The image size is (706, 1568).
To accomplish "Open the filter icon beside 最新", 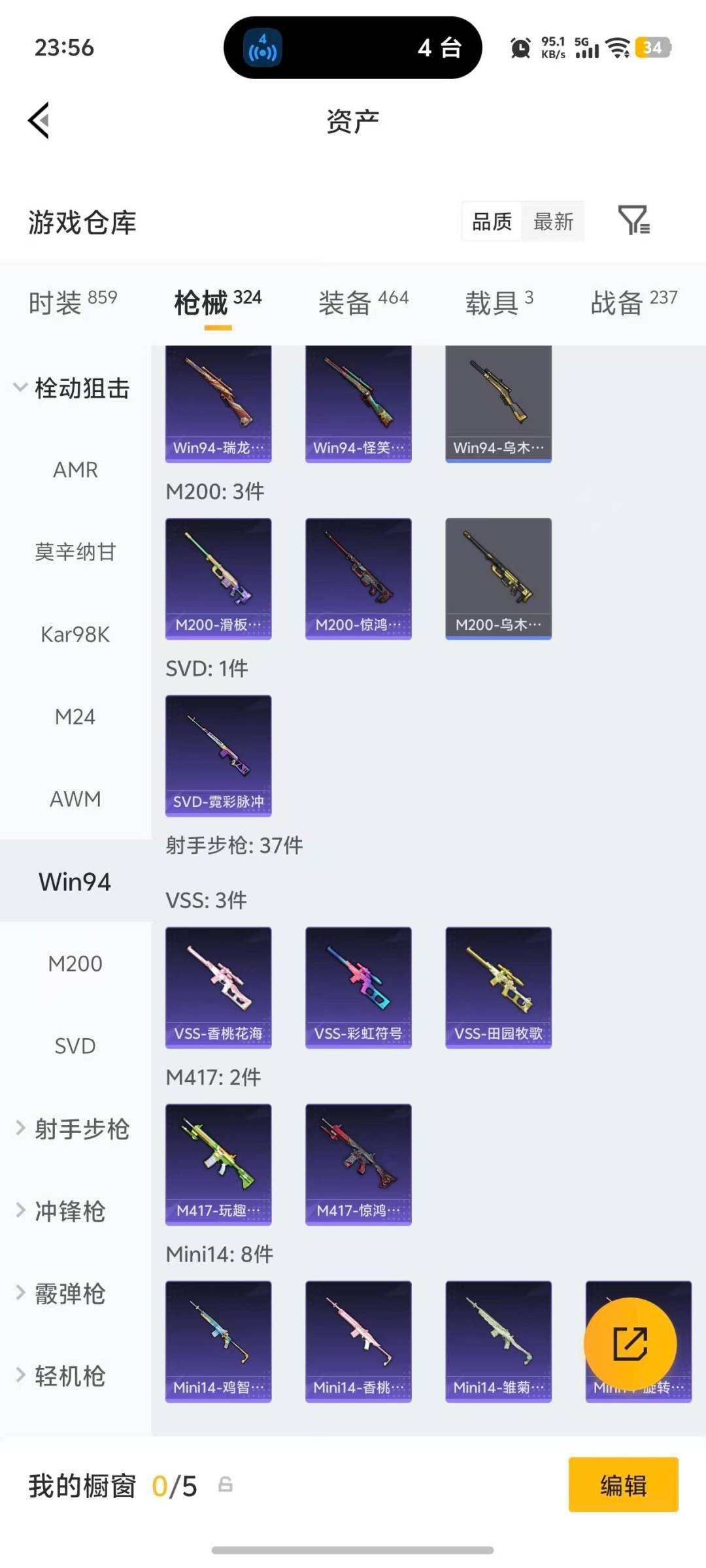I will (633, 220).
